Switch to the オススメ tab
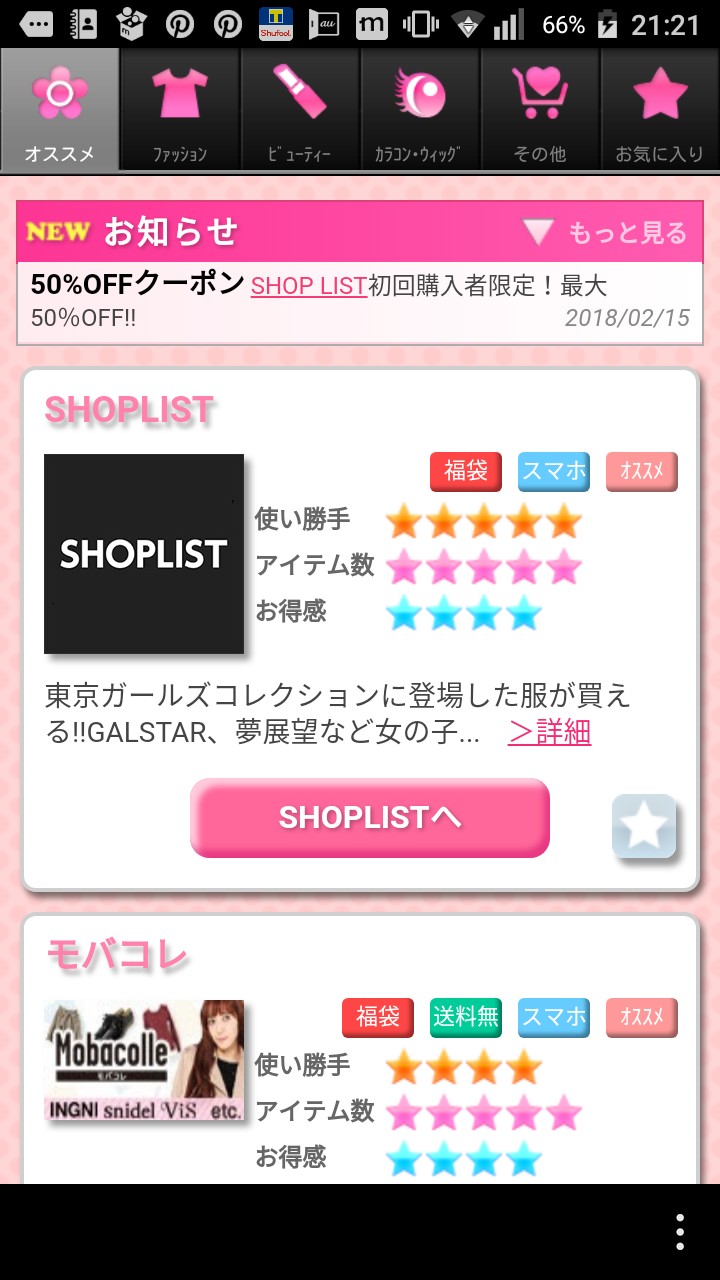720x1280 pixels. tap(60, 110)
